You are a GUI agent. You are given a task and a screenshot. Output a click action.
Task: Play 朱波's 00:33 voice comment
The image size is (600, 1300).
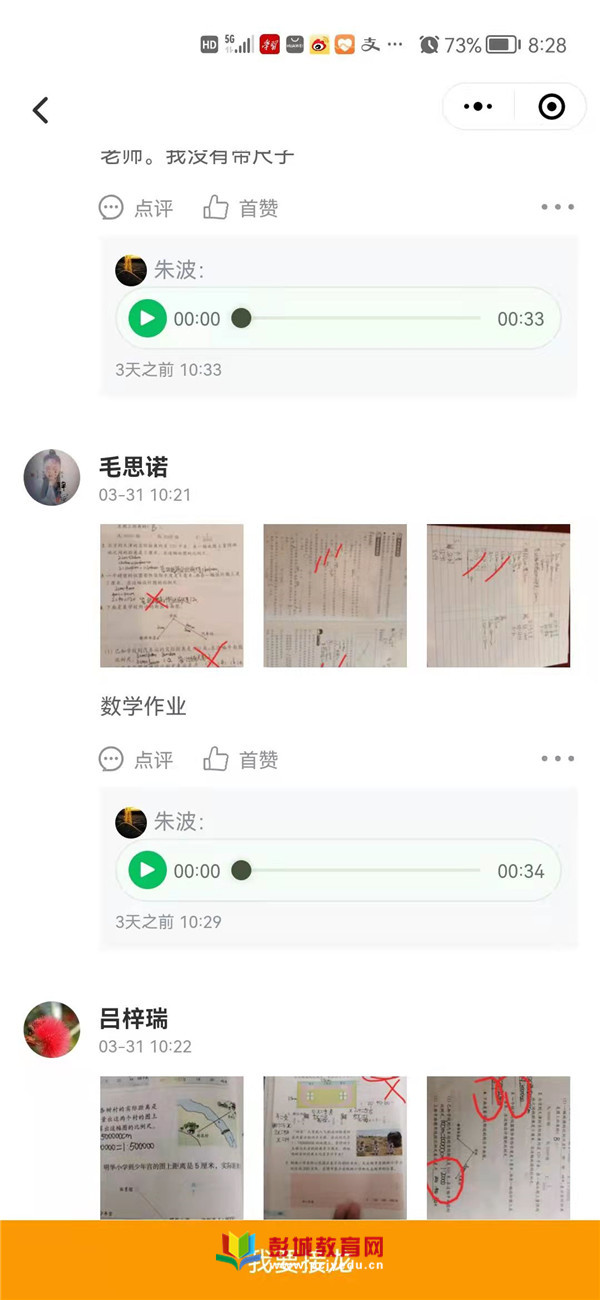point(147,319)
